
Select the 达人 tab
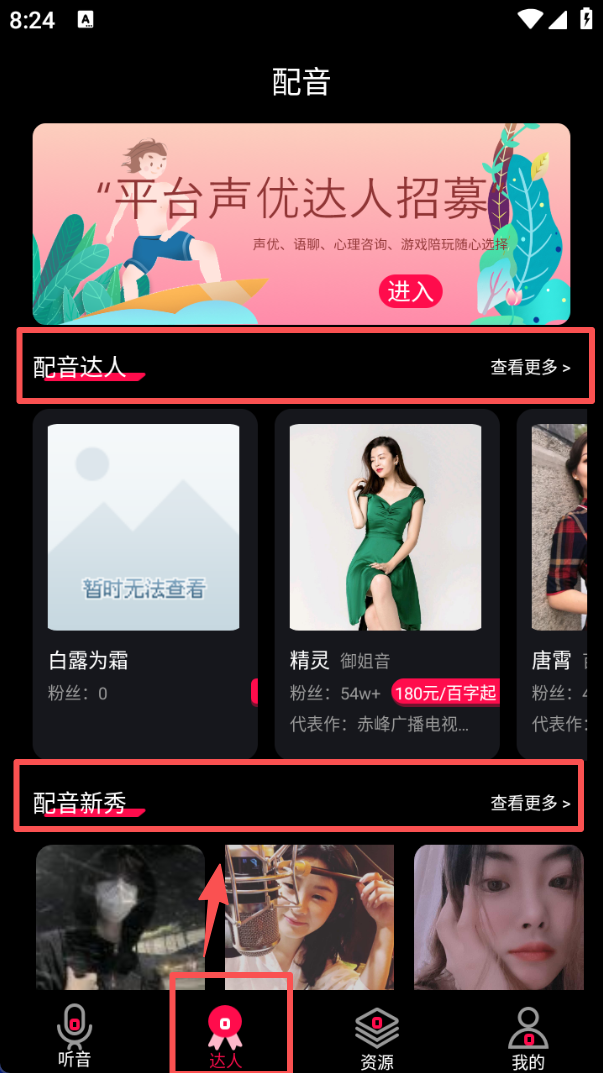[x=225, y=1036]
